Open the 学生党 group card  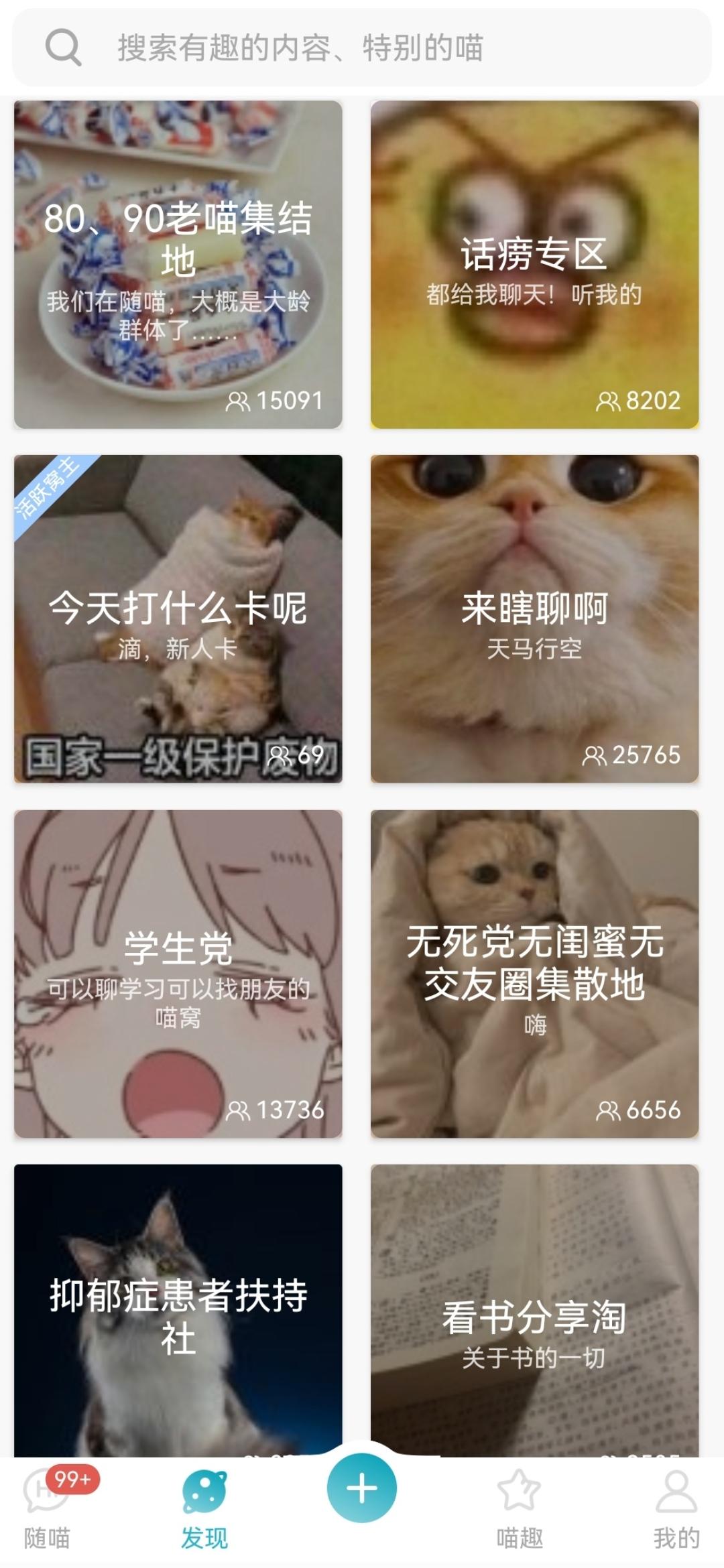click(x=178, y=973)
